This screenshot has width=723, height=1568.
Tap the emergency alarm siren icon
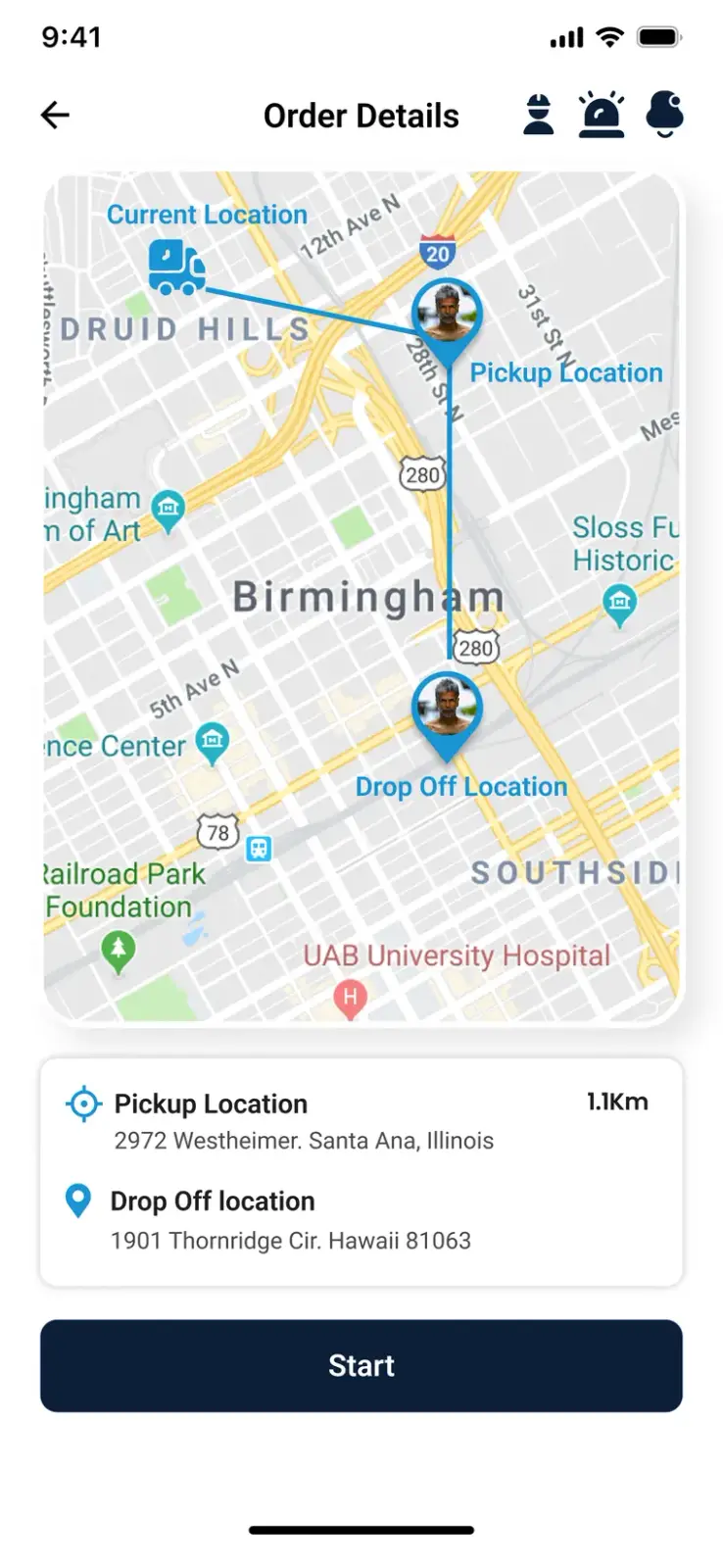click(x=602, y=114)
